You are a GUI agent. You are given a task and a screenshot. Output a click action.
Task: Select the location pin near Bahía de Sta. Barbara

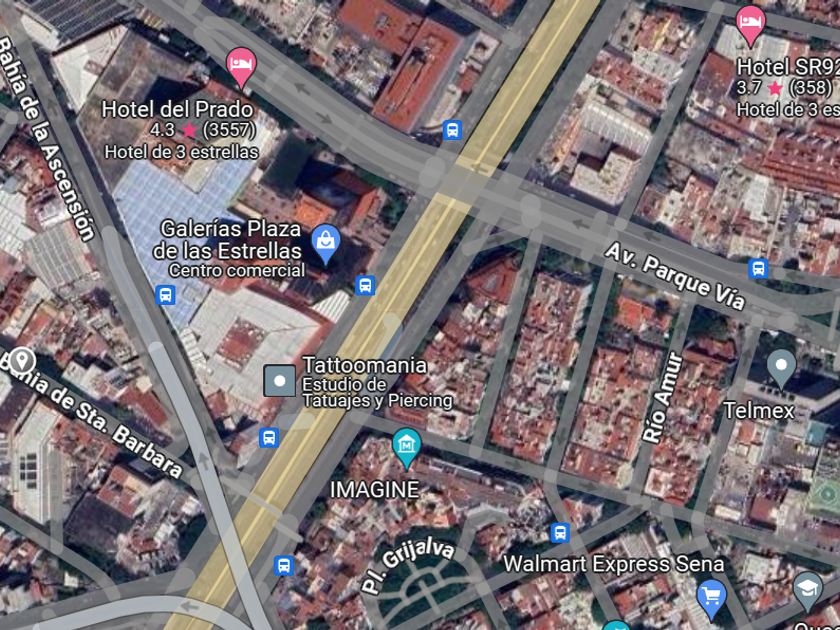(x=21, y=360)
